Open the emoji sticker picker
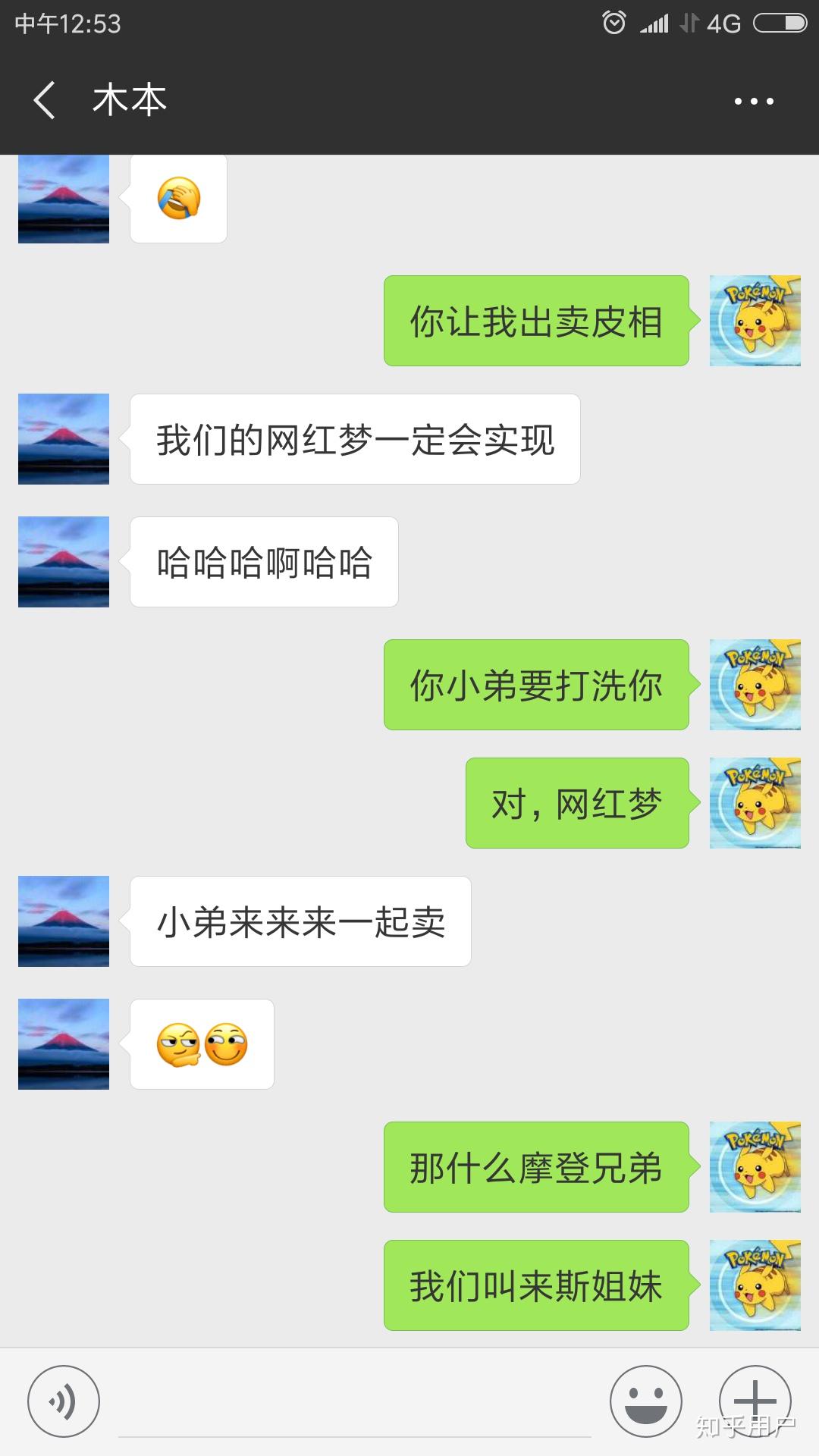The width and height of the screenshot is (819, 1456). point(646,1401)
